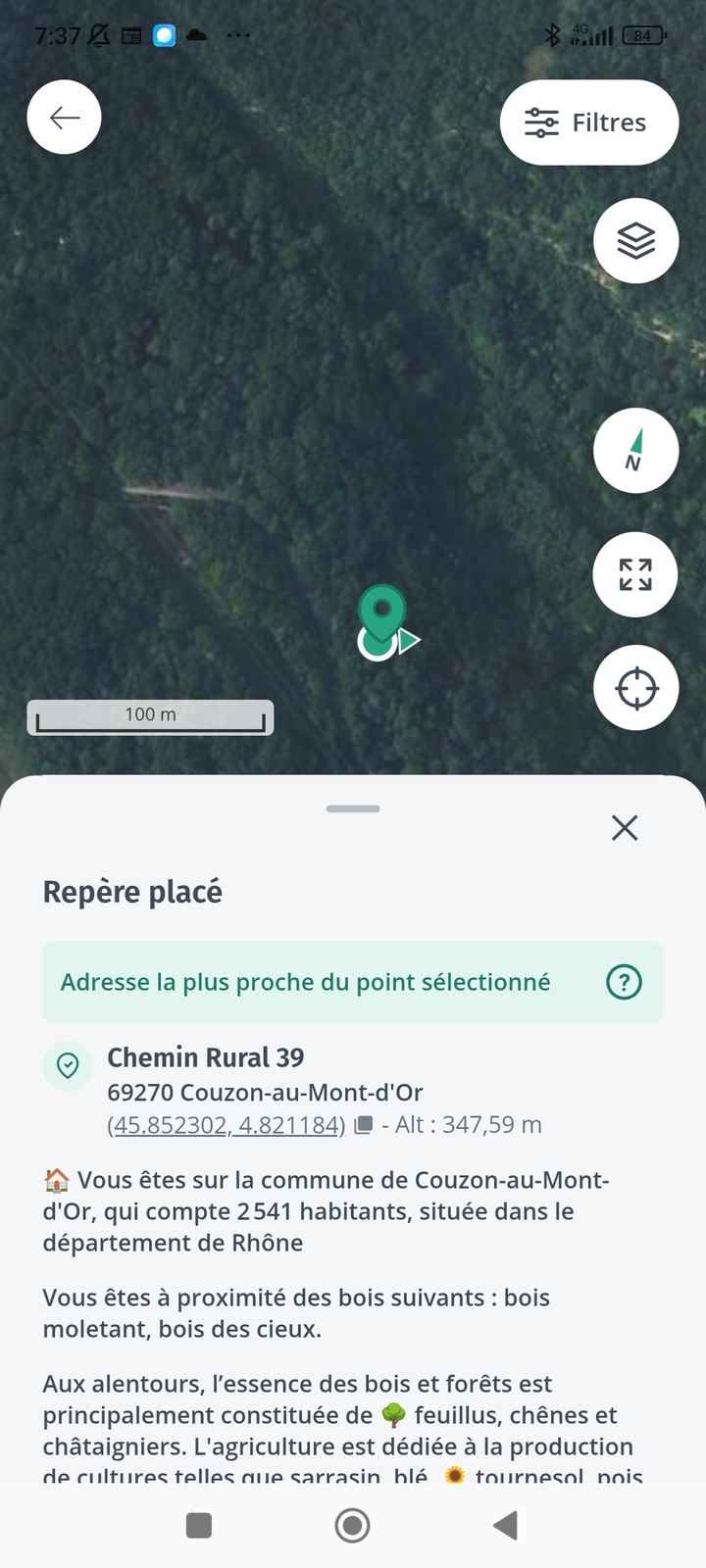Image resolution: width=706 pixels, height=1568 pixels.
Task: Tap the compass to reorient north
Action: tap(635, 451)
